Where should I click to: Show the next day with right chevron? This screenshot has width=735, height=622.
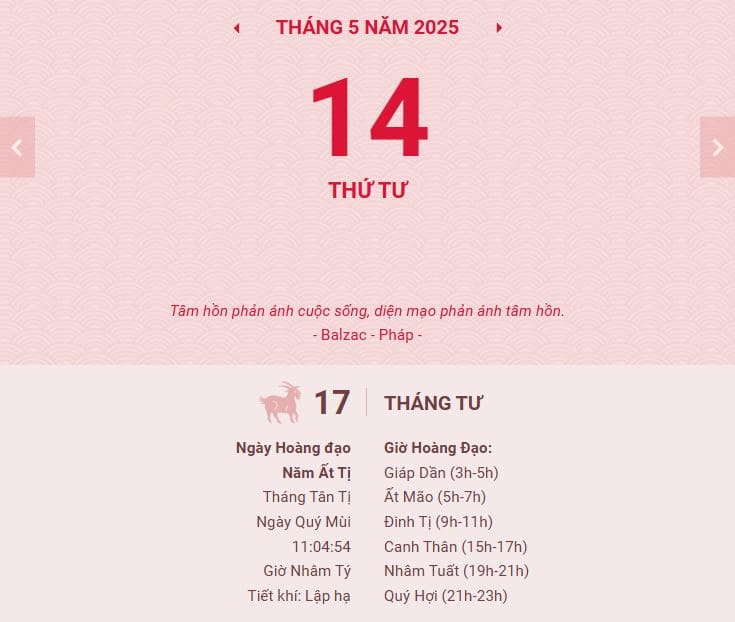point(717,147)
